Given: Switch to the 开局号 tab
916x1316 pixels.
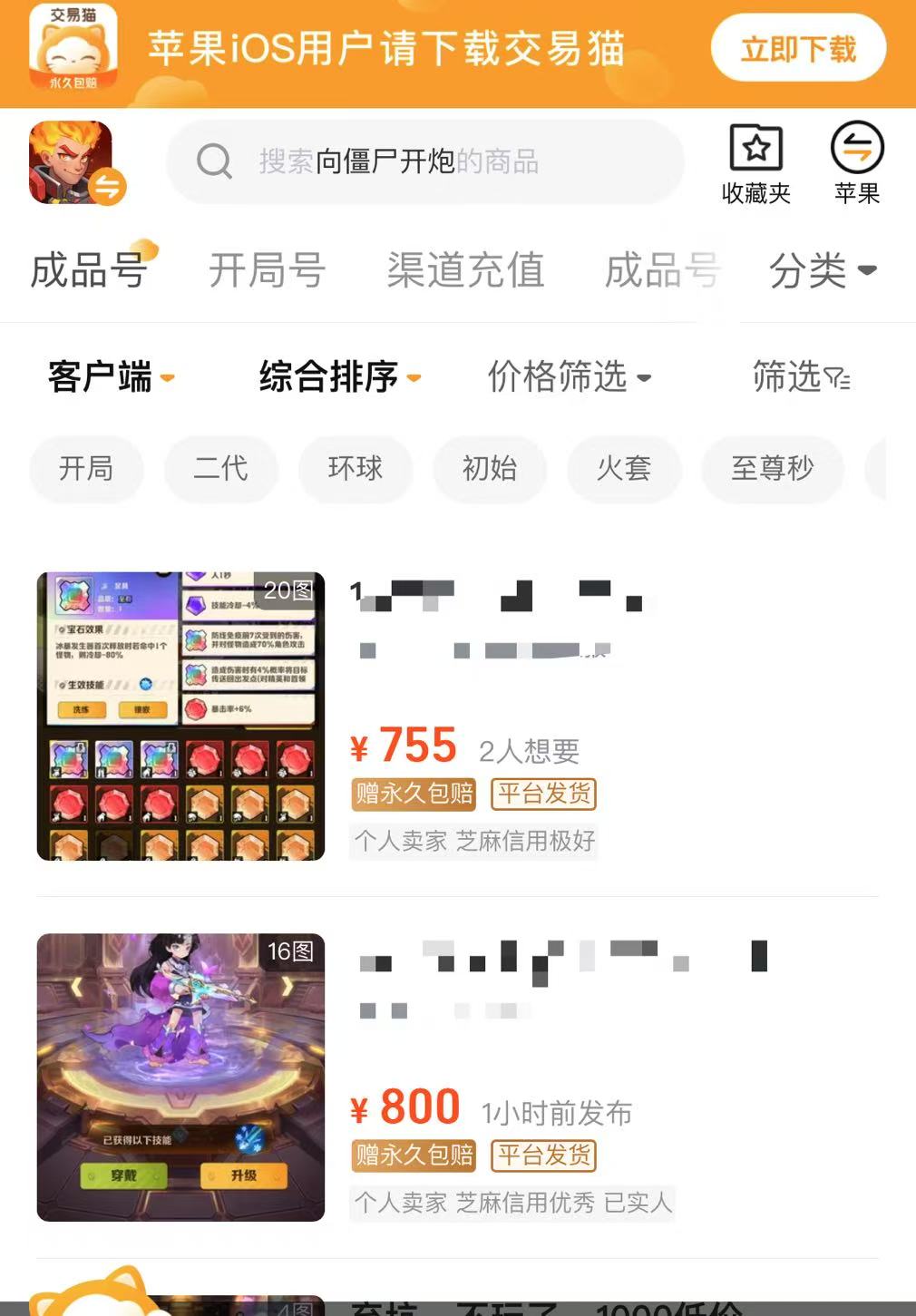Looking at the screenshot, I should [267, 270].
